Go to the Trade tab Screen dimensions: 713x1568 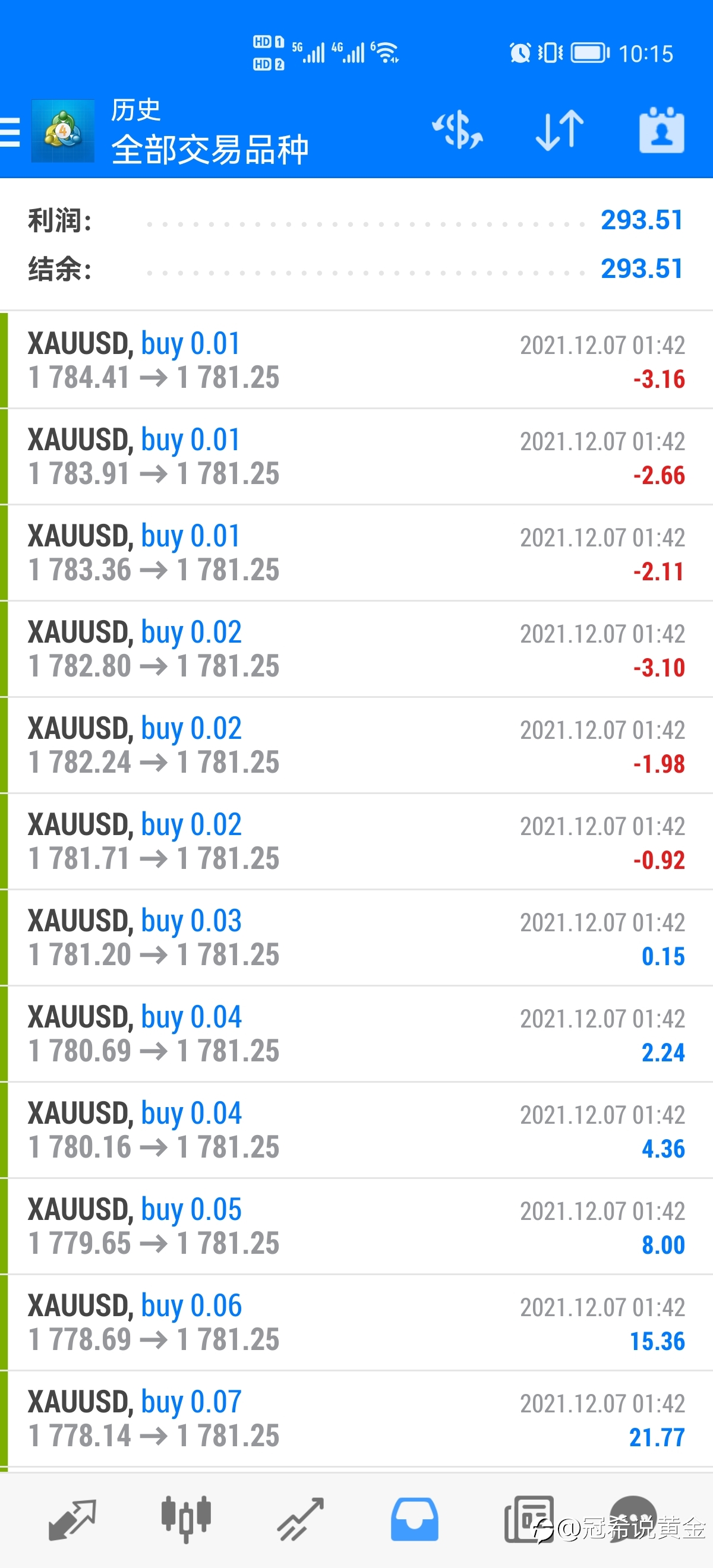pos(300,1519)
